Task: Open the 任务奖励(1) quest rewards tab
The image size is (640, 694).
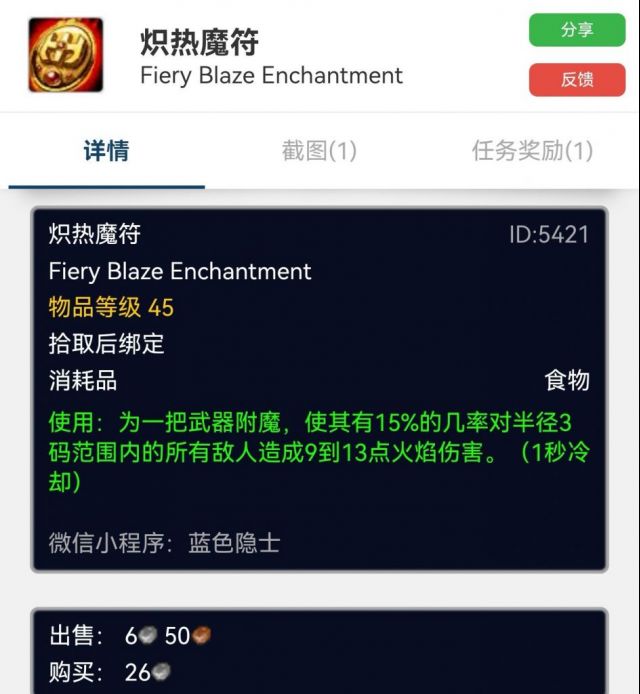Action: (532, 151)
